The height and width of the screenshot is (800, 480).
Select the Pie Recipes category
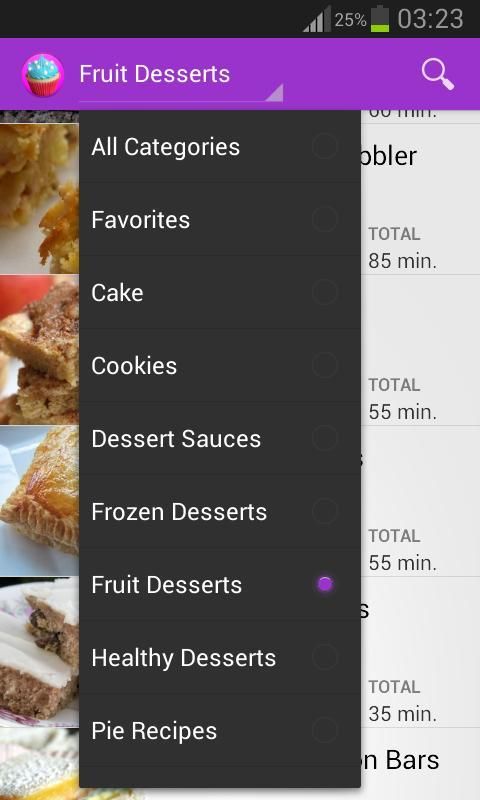220,731
